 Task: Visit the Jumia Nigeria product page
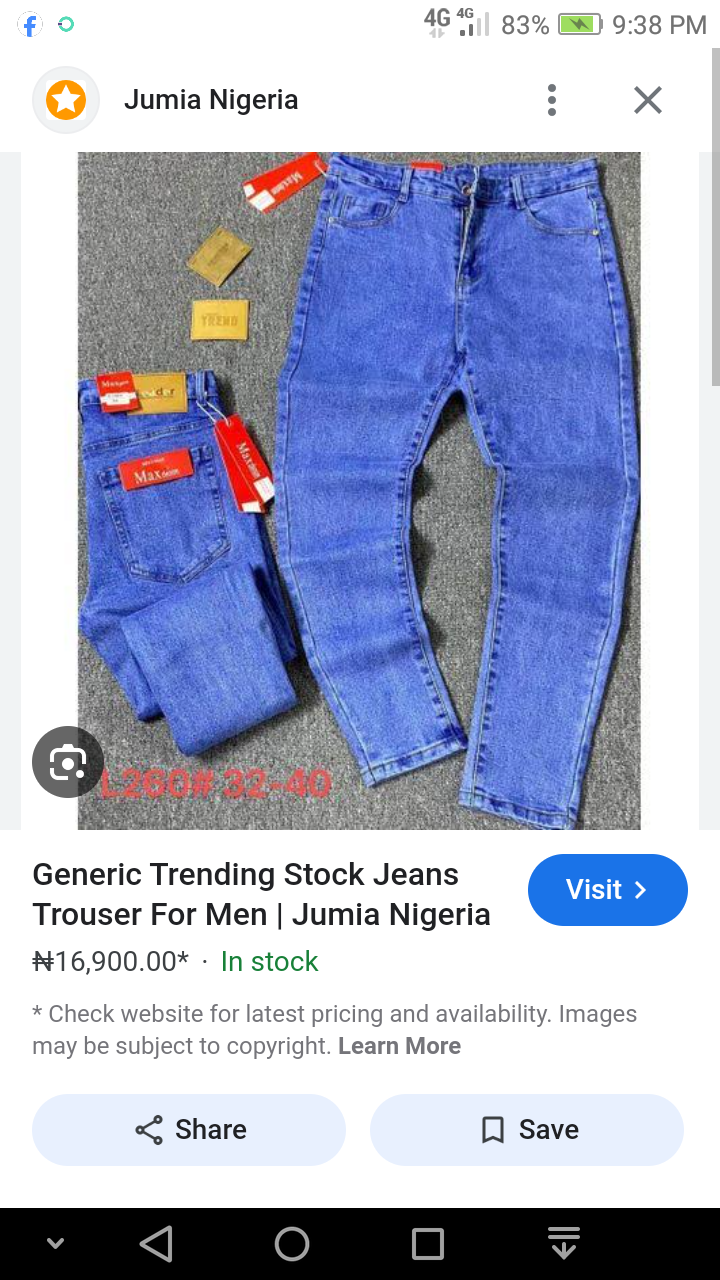pyautogui.click(x=607, y=890)
